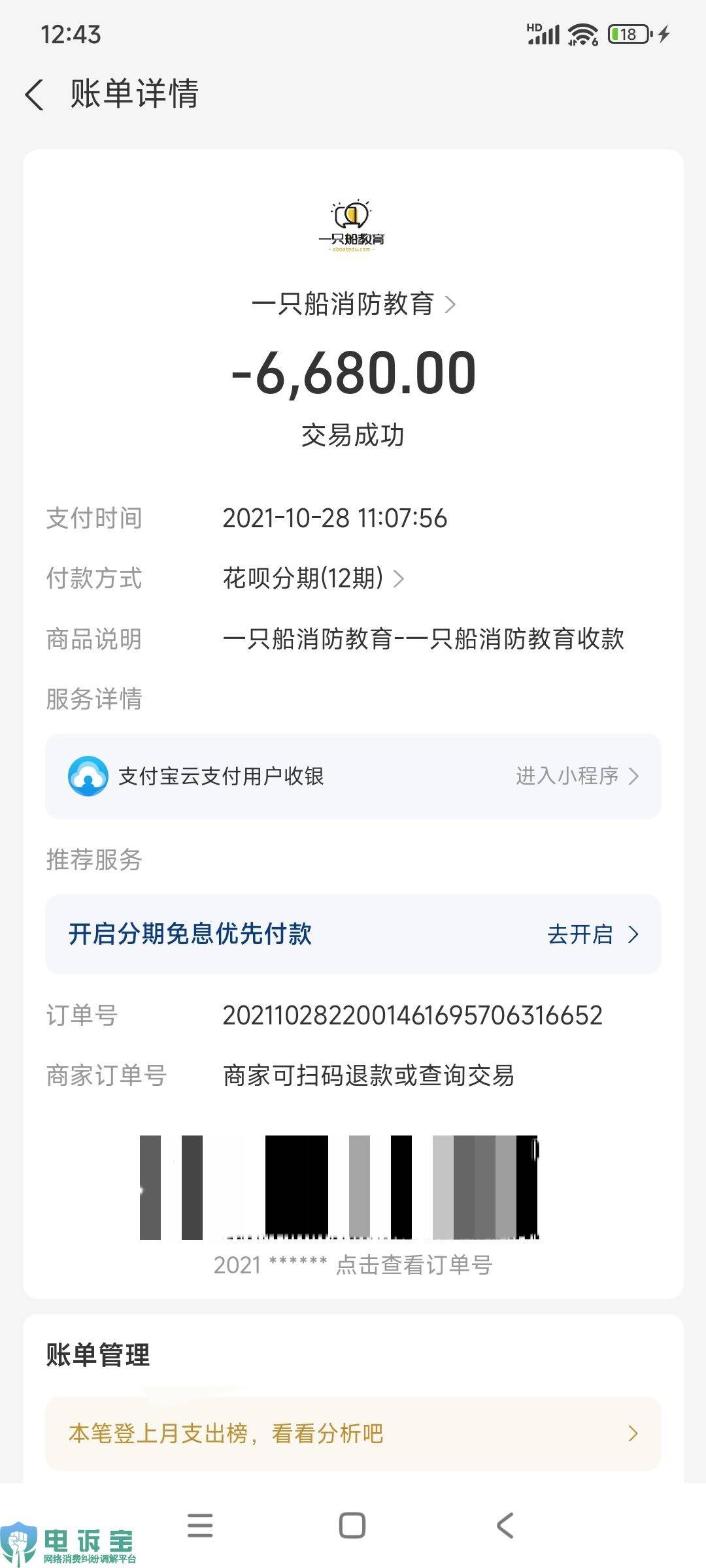Enter 支付宝云支付用户收银 mini program
Image resolution: width=706 pixels, height=1568 pixels.
[576, 776]
